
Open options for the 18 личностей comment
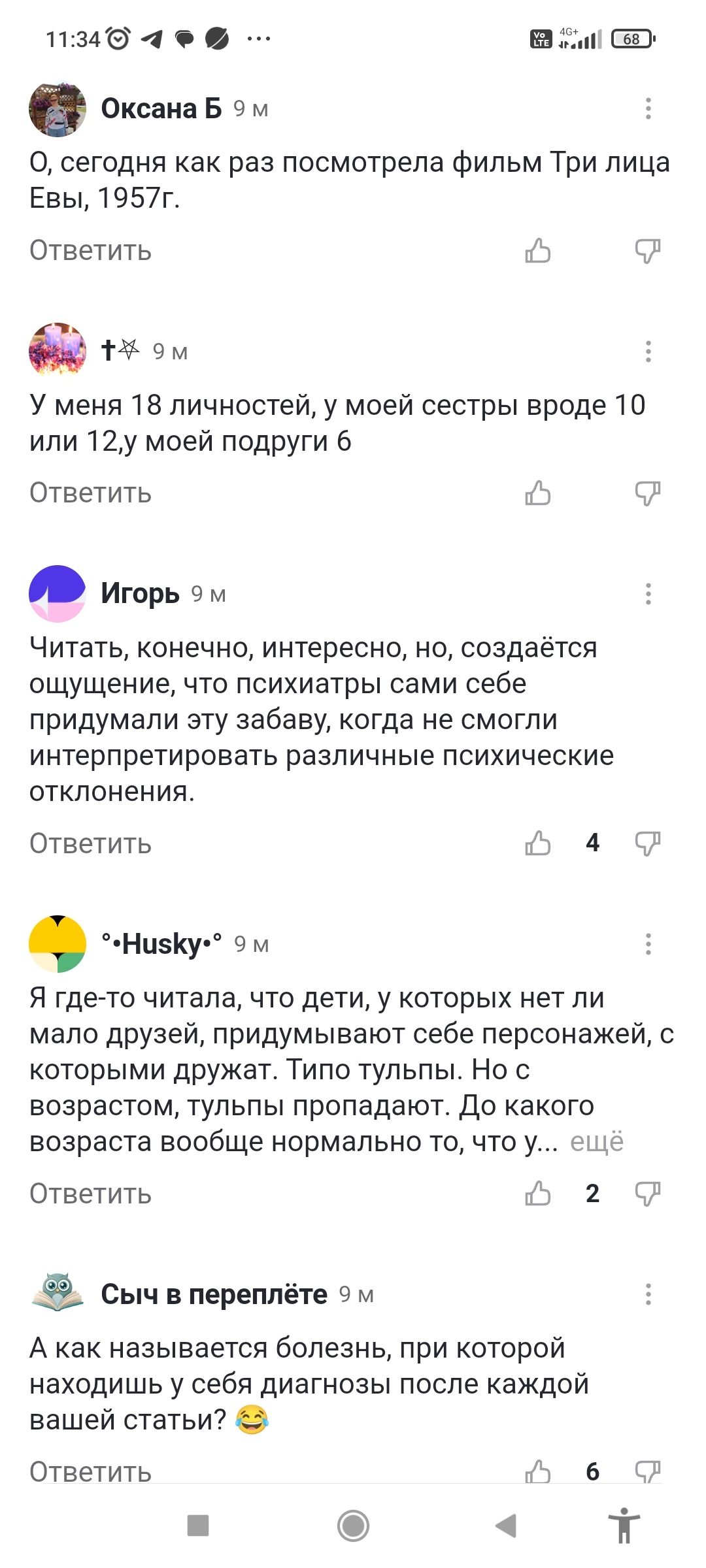648,351
